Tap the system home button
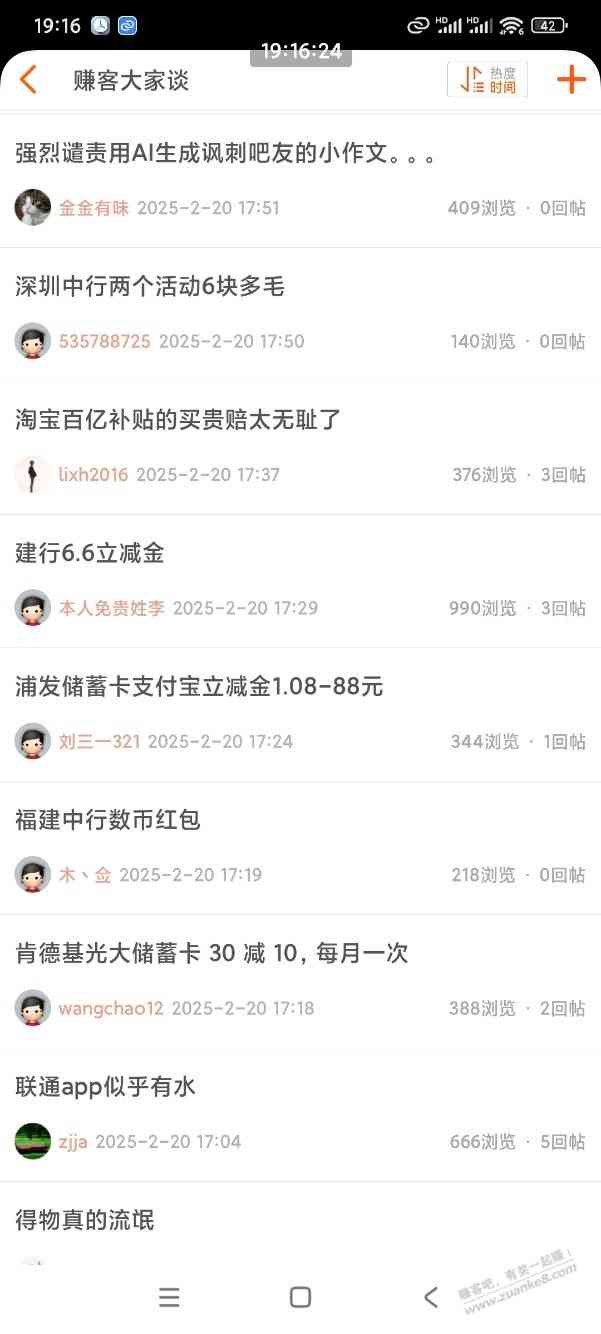The height and width of the screenshot is (1334, 601). (300, 1297)
